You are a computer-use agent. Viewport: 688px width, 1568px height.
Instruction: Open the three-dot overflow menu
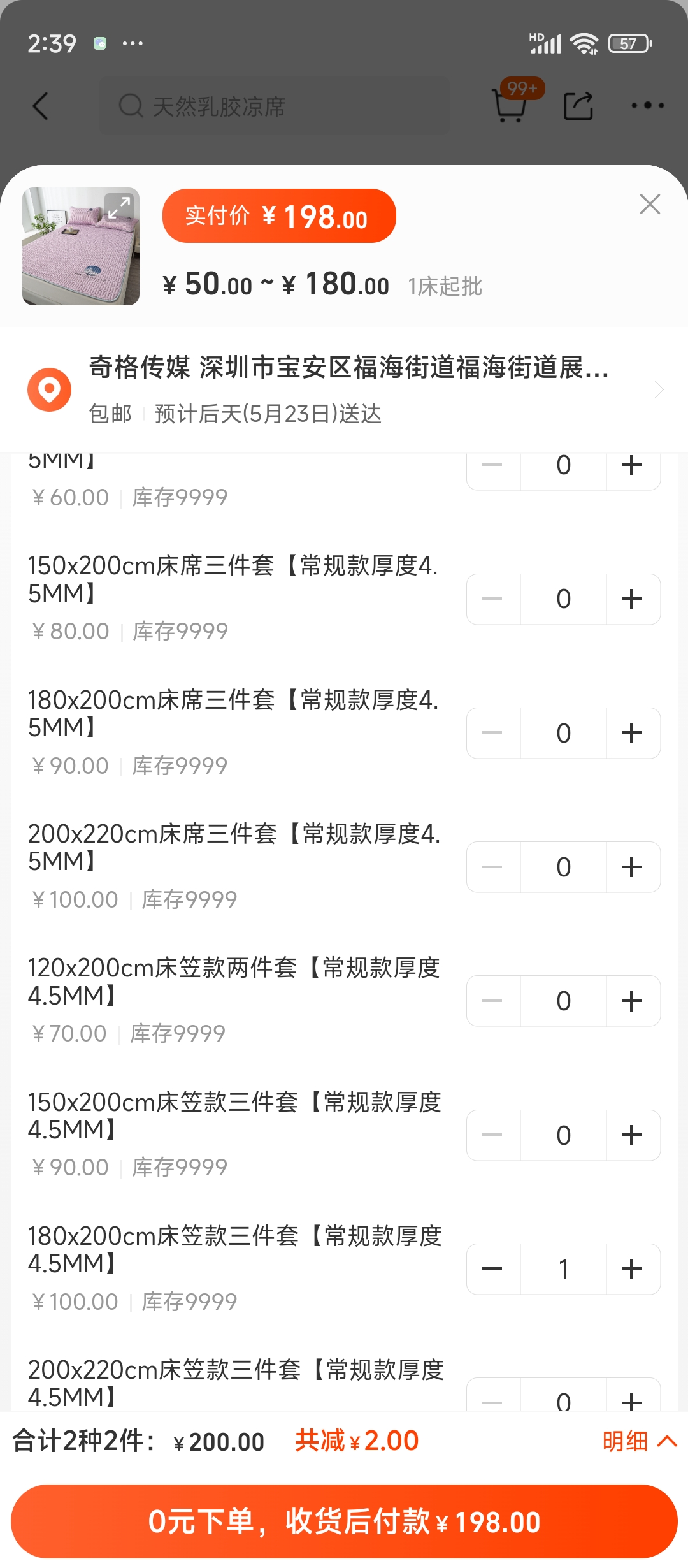[647, 106]
